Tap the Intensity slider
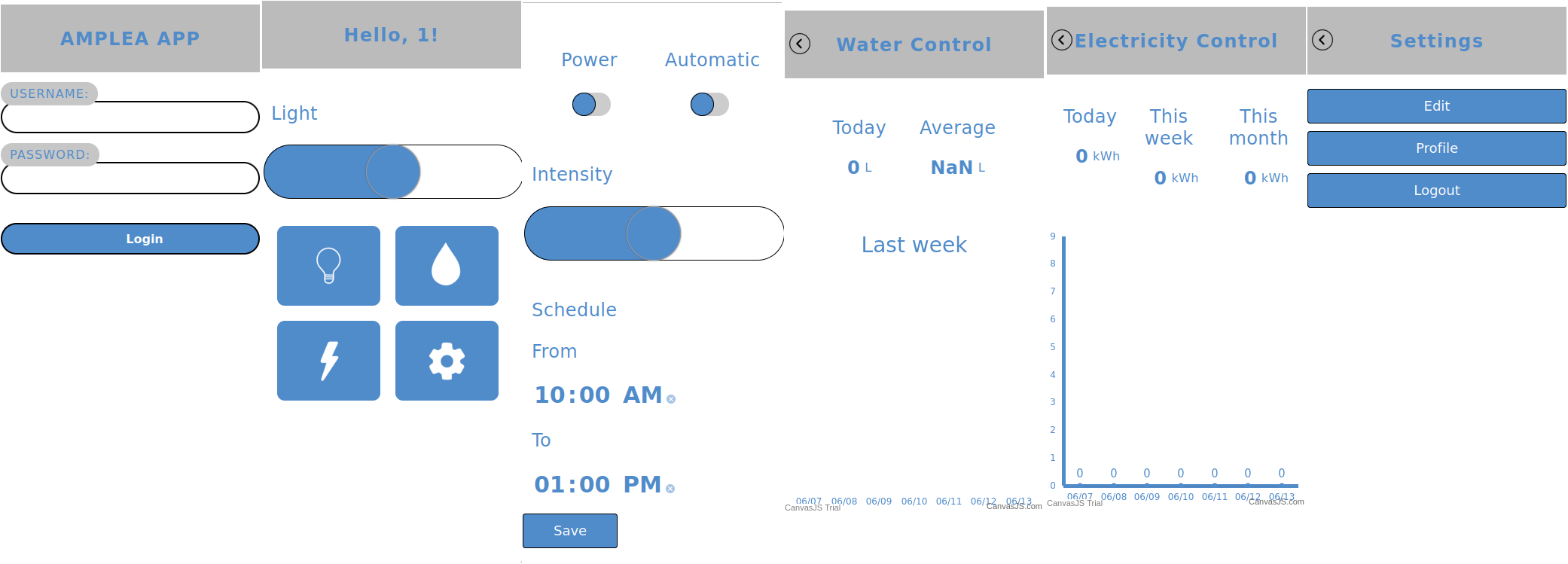1568x564 pixels. coord(654,233)
